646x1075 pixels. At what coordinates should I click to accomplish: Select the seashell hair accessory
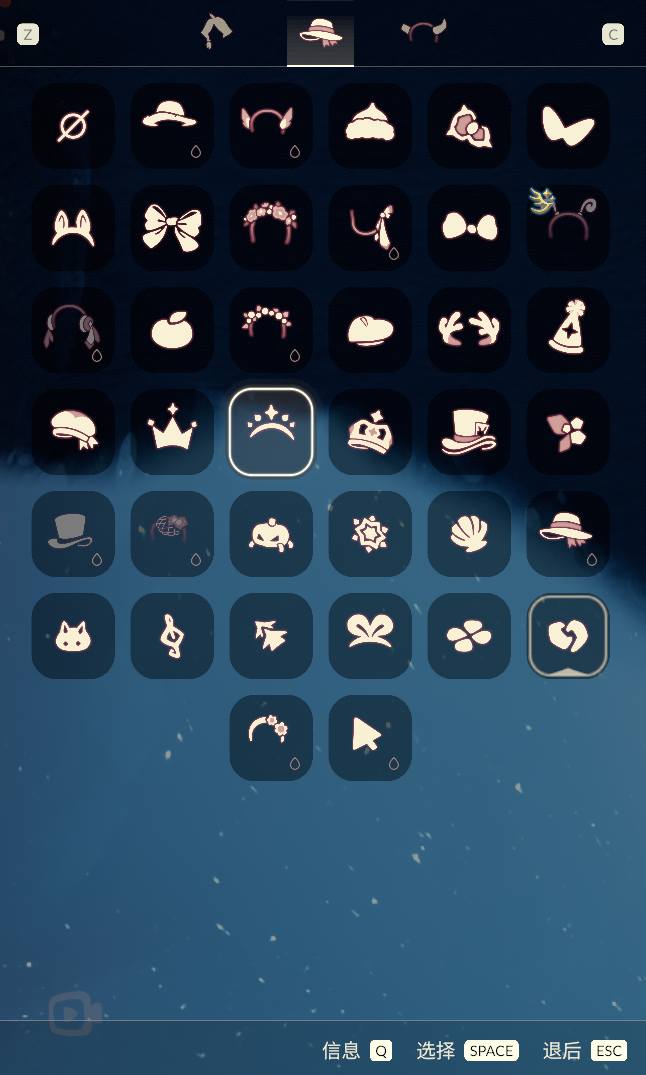[469, 534]
